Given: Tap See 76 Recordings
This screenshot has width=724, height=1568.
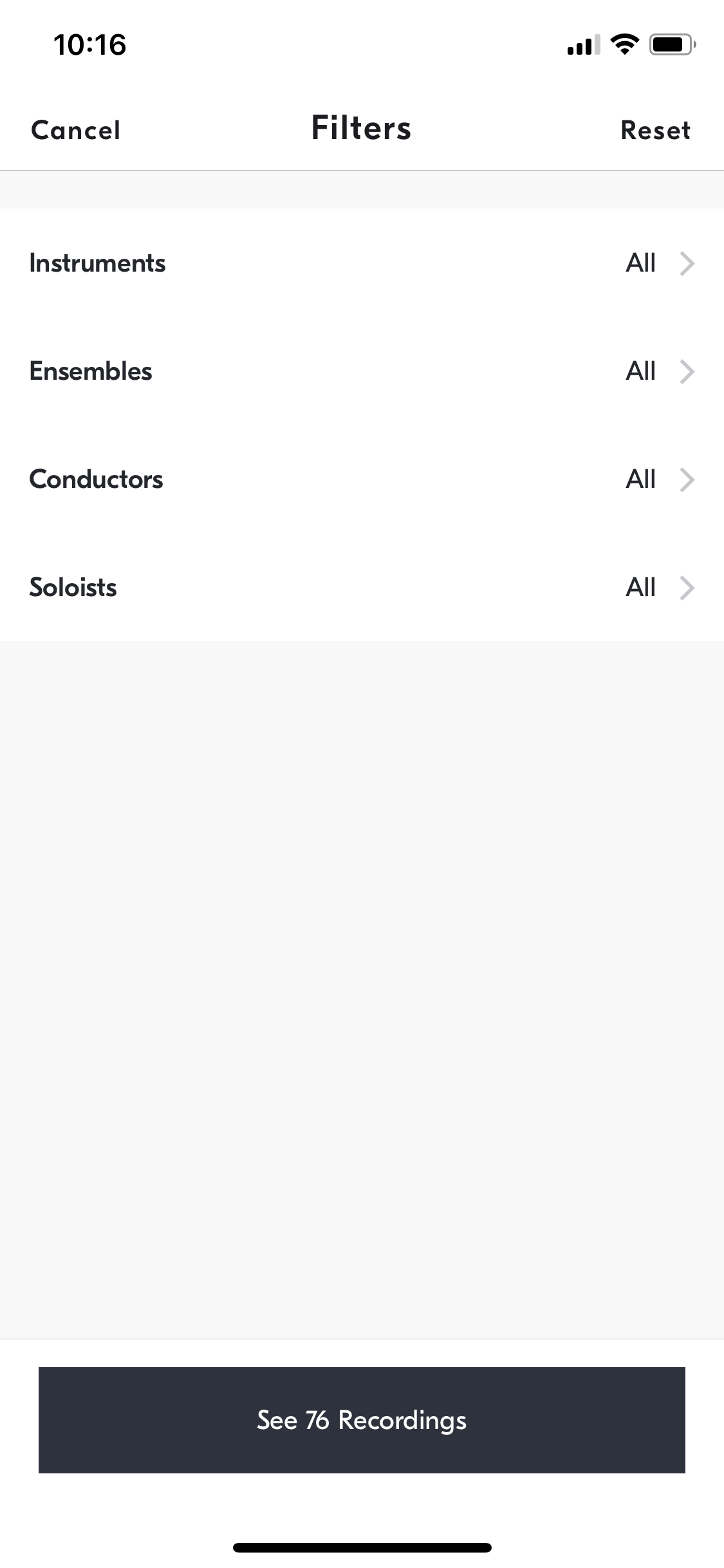Looking at the screenshot, I should pos(362,1420).
